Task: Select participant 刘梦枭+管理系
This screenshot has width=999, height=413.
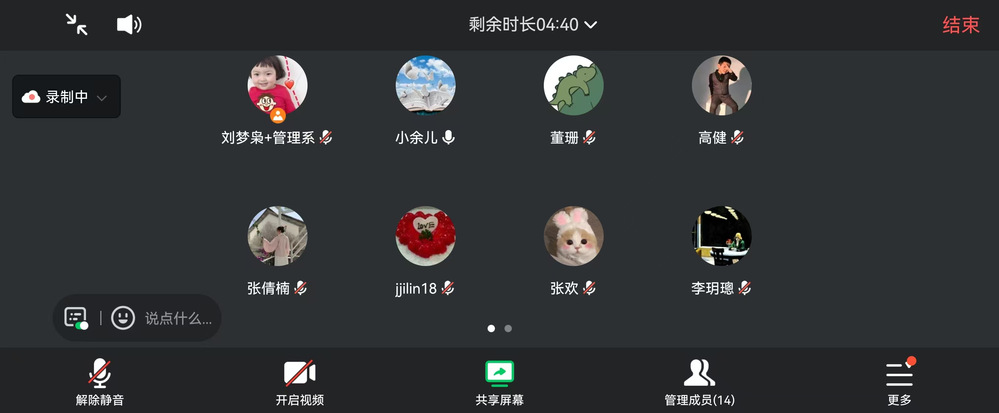Action: 277,86
